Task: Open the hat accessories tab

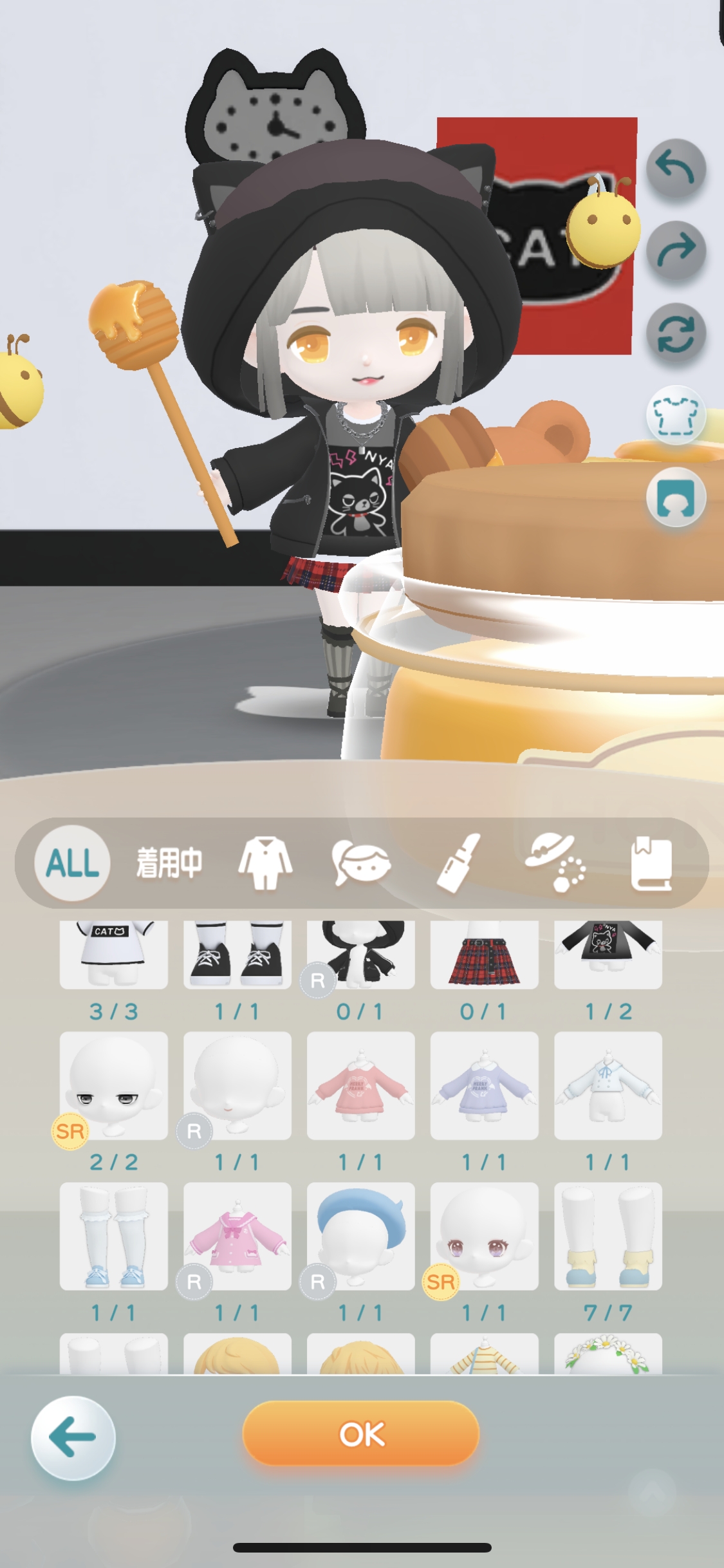Action: click(x=555, y=863)
